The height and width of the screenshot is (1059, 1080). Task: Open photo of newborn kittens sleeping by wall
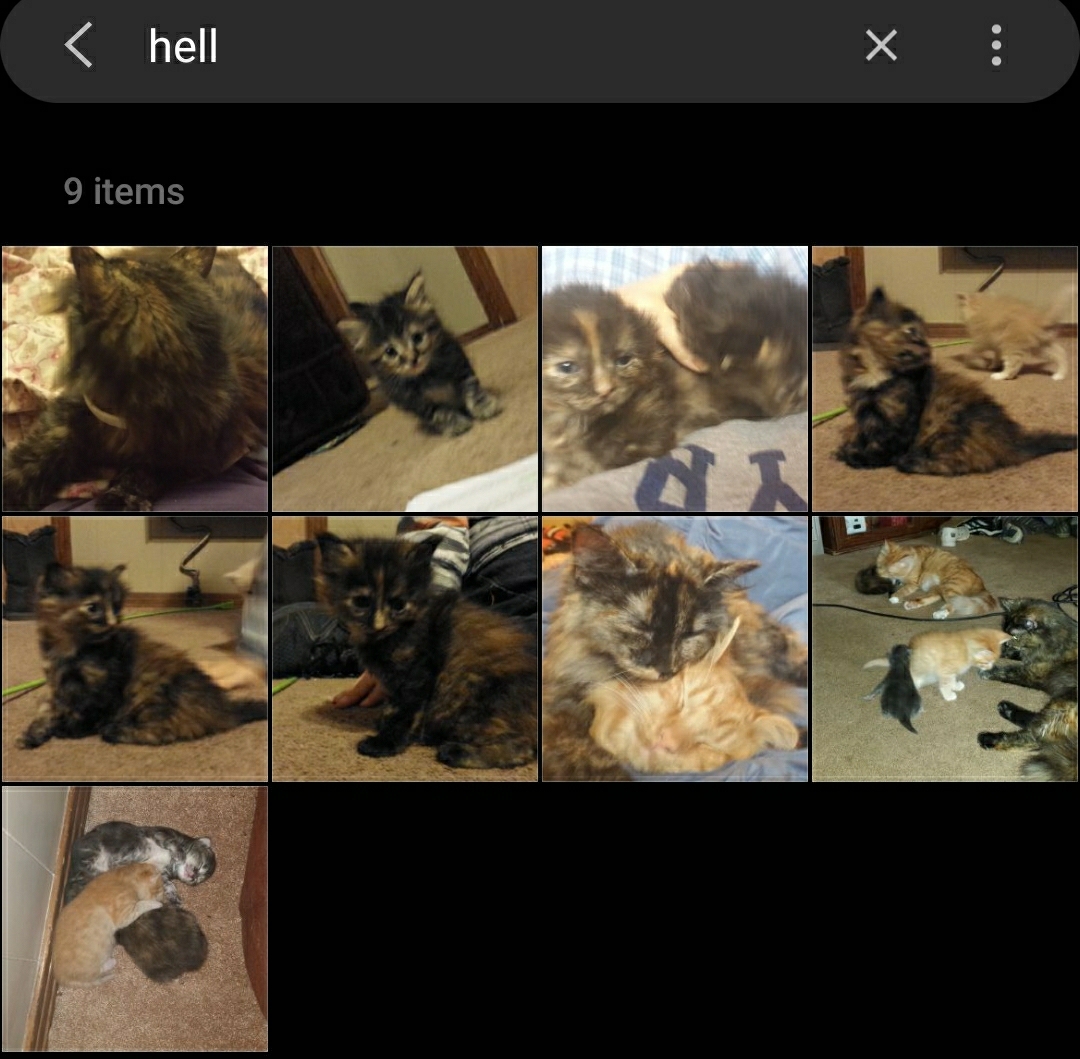point(135,918)
